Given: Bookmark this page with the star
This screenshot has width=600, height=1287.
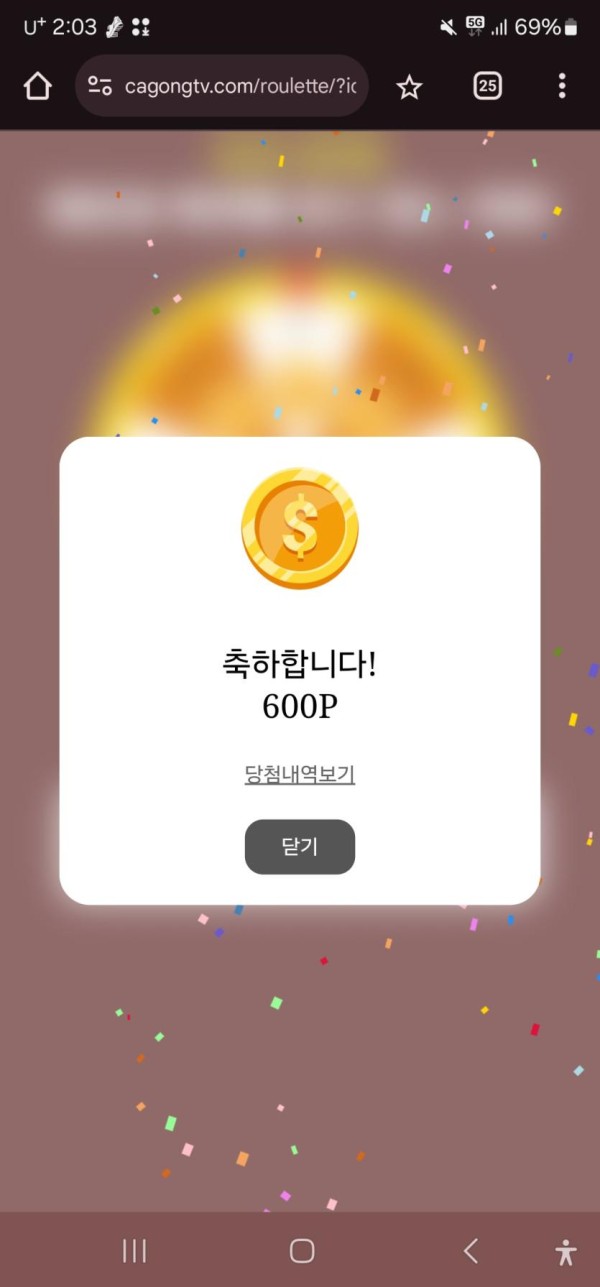Looking at the screenshot, I should pos(409,87).
